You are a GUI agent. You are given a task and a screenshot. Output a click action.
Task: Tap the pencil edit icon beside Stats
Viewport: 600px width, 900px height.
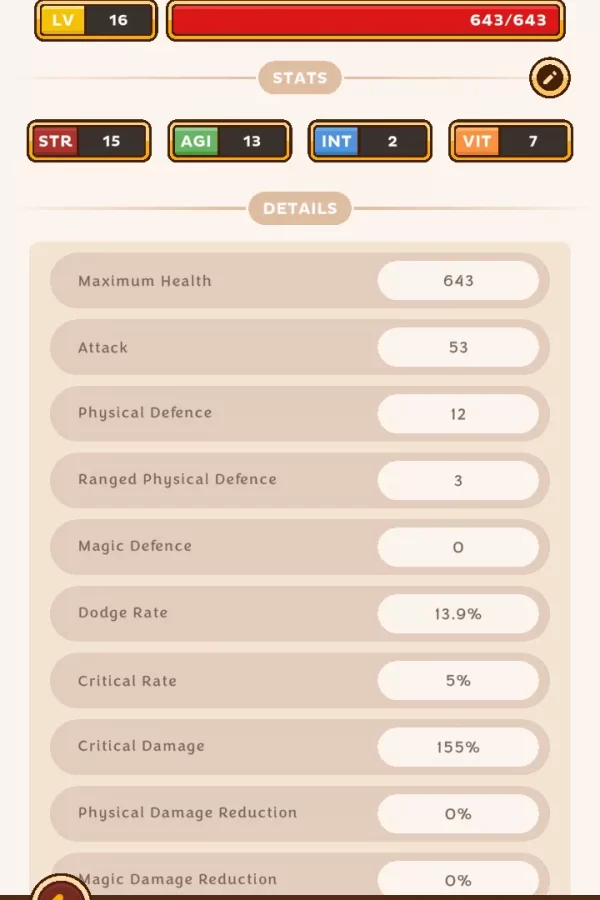pyautogui.click(x=549, y=77)
